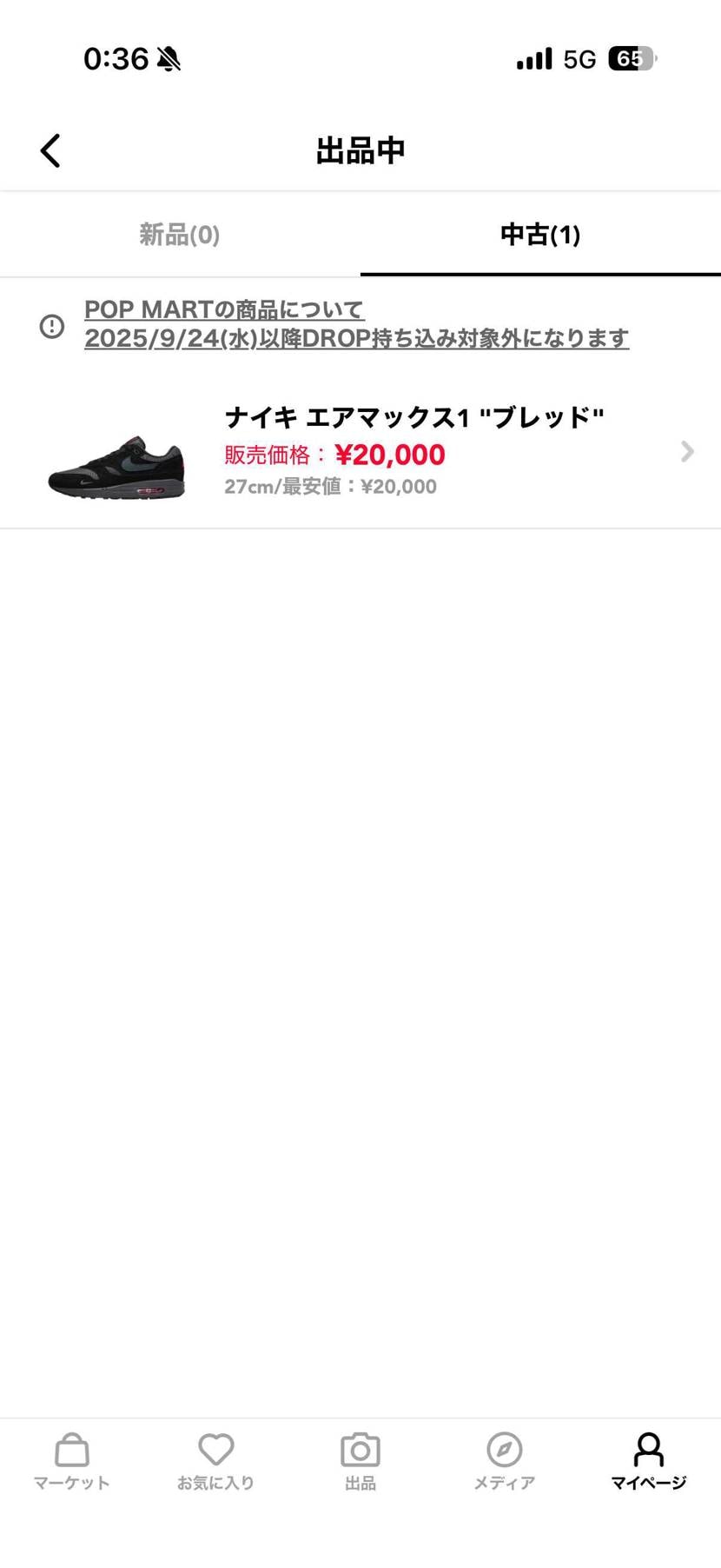Switch to the 新品(0) tab
The image size is (721, 1568).
point(179,235)
